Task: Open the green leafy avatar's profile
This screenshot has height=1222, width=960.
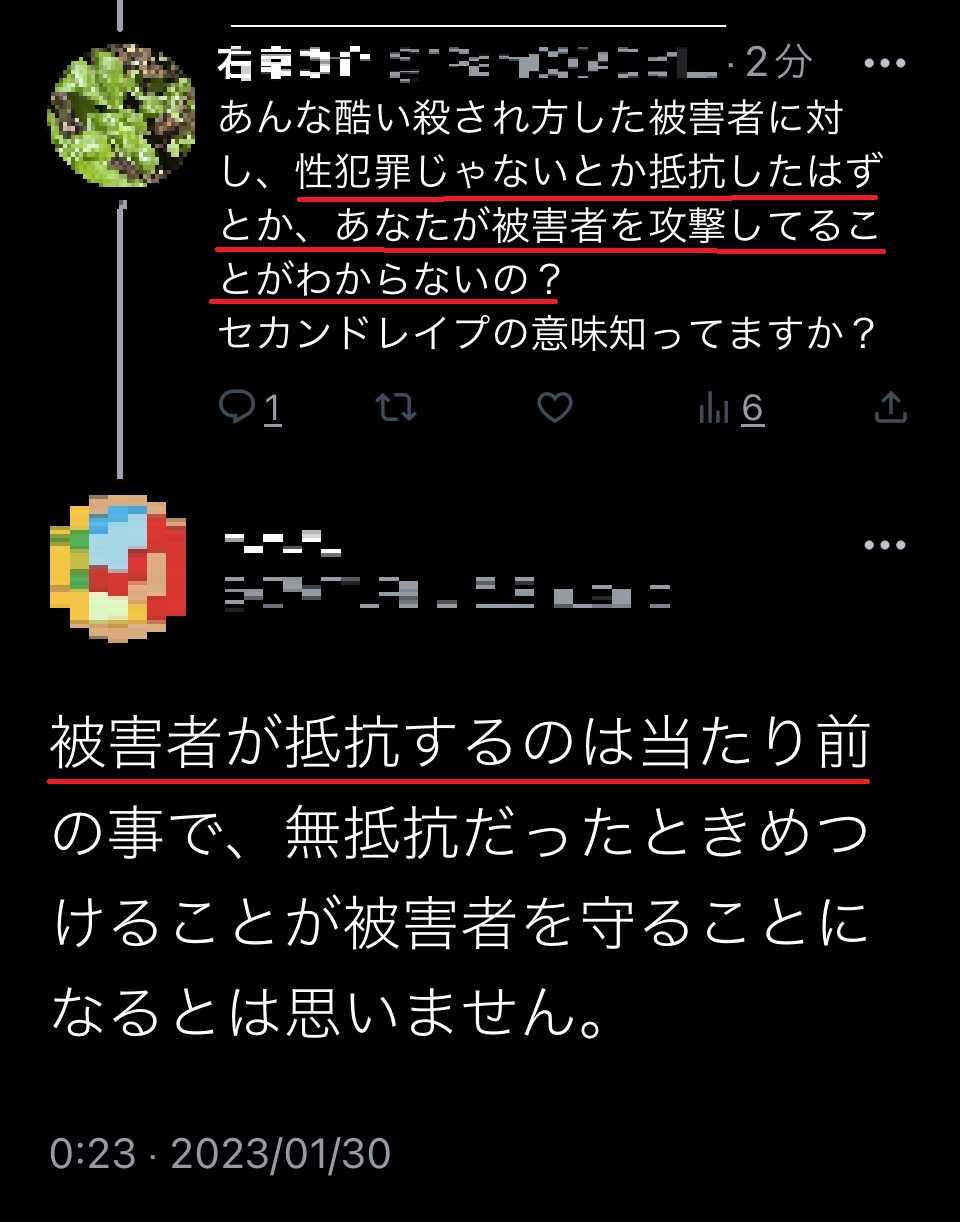Action: [120, 116]
